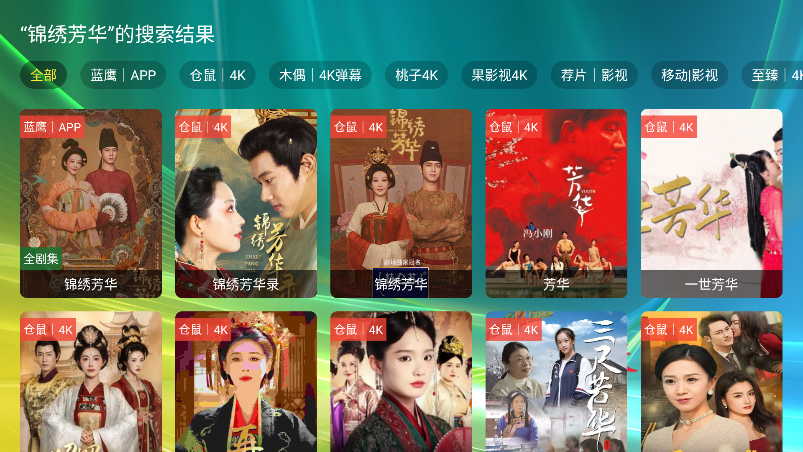Open the 芳华 movie card
803x452 pixels.
pos(556,203)
